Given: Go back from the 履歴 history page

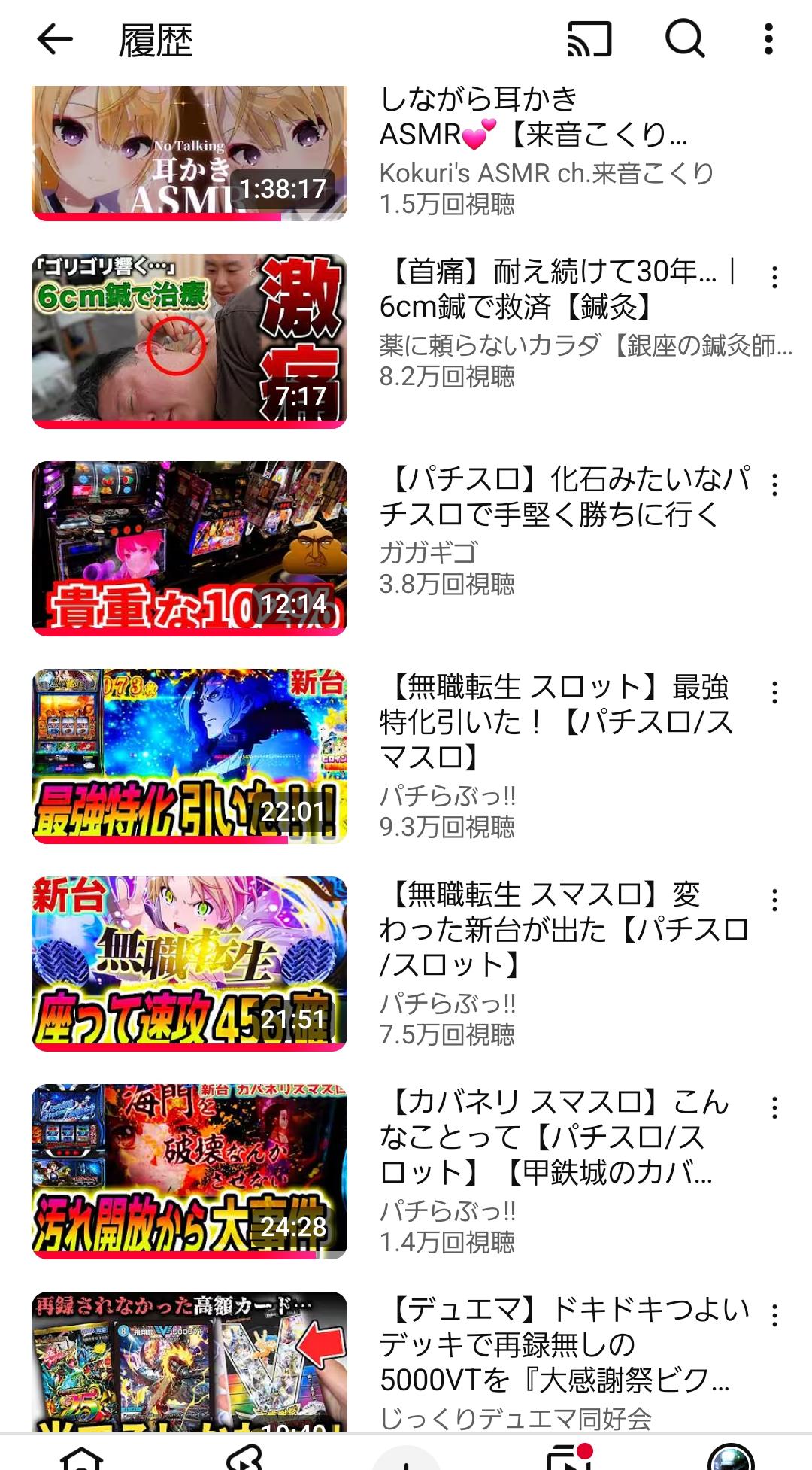Looking at the screenshot, I should [55, 39].
